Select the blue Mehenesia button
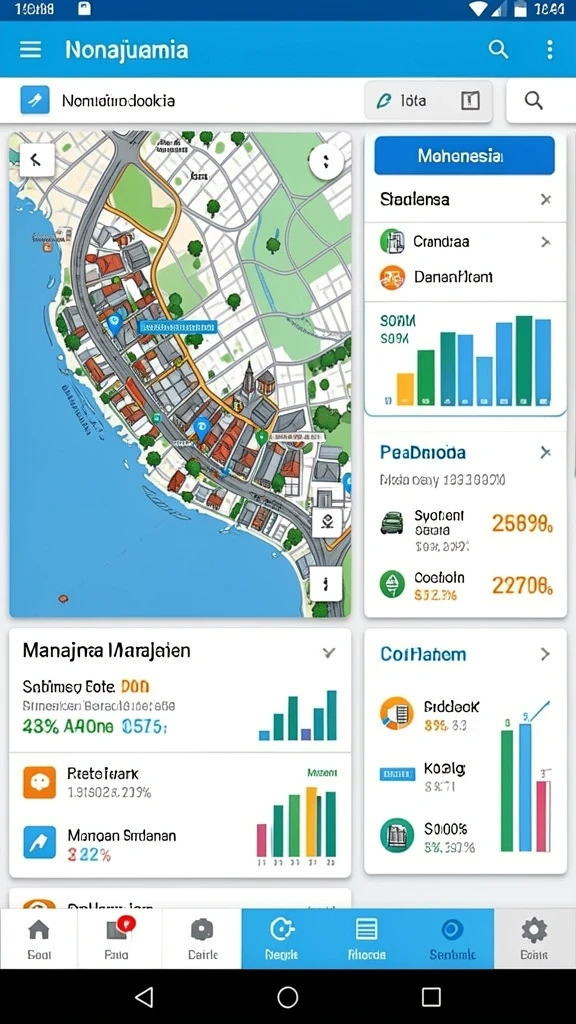 [464, 156]
